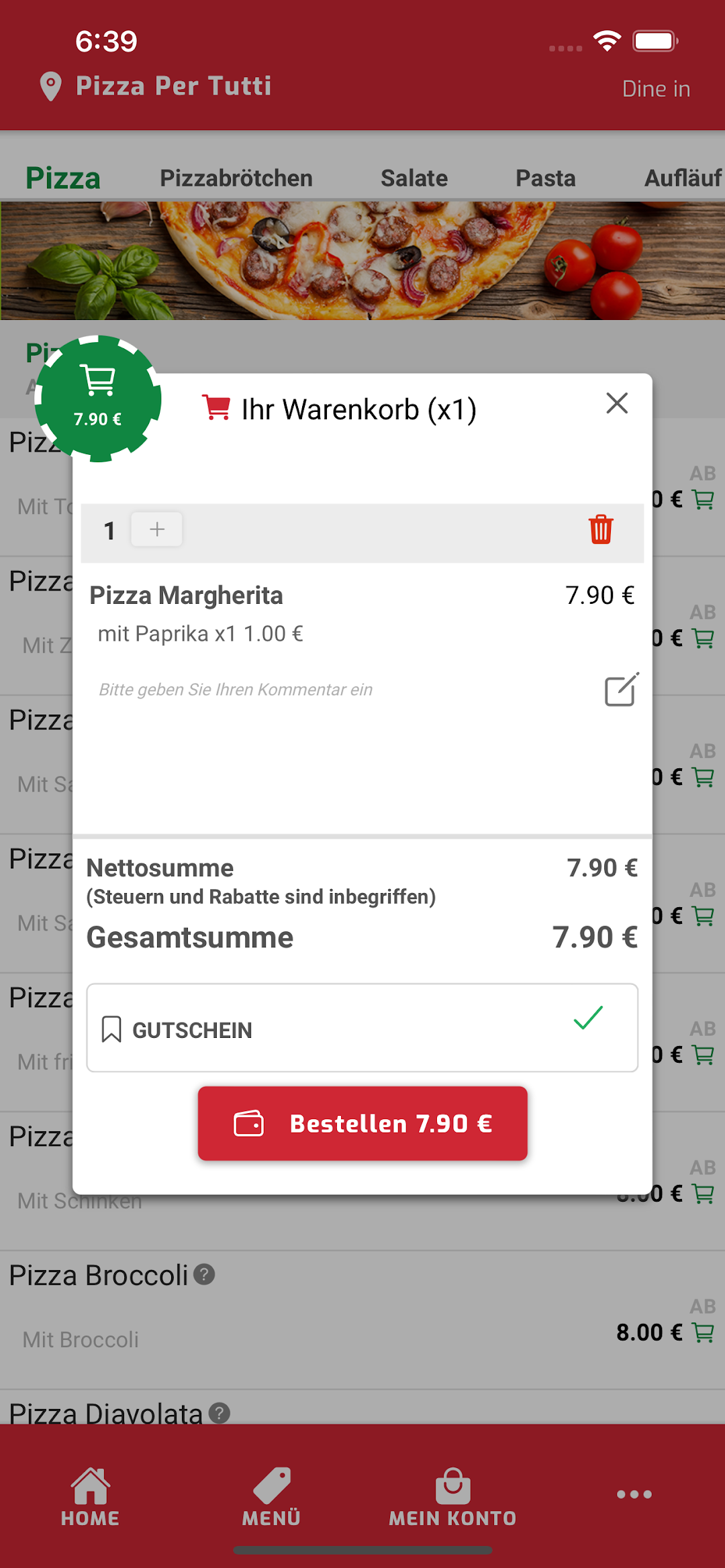725x1568 pixels.
Task: Close the Warenkorb dialog
Action: point(617,403)
